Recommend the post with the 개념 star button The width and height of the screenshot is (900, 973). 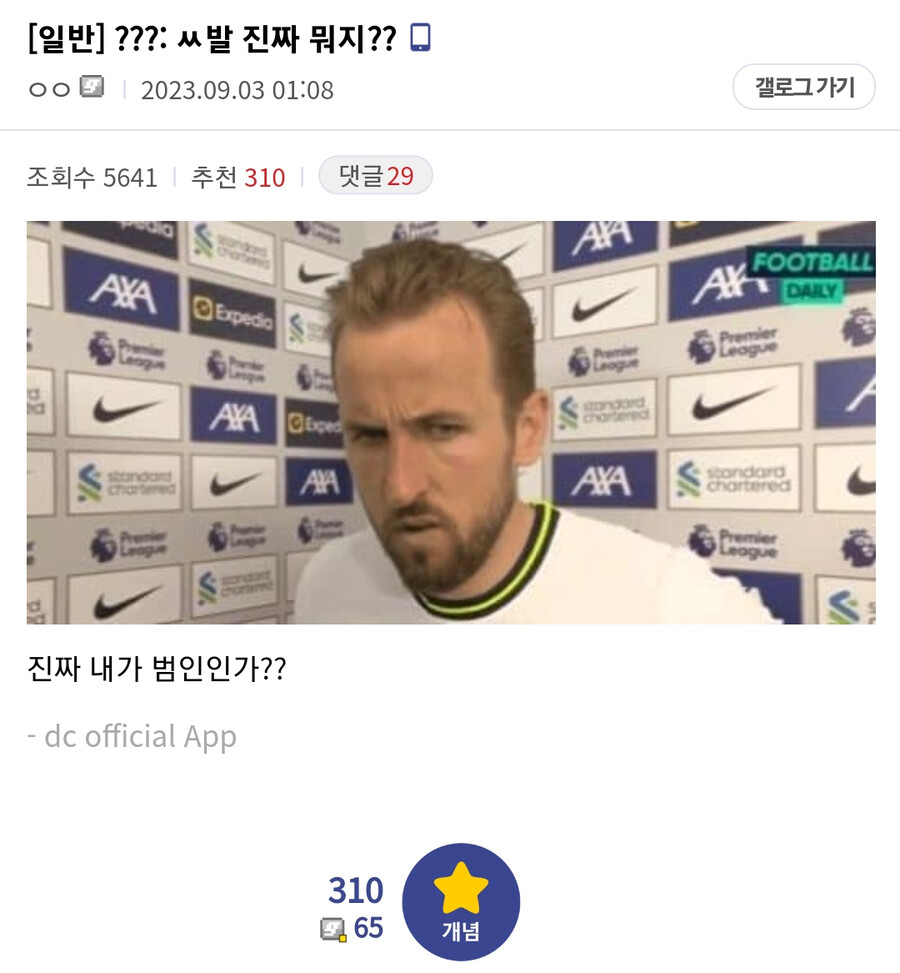tap(460, 901)
